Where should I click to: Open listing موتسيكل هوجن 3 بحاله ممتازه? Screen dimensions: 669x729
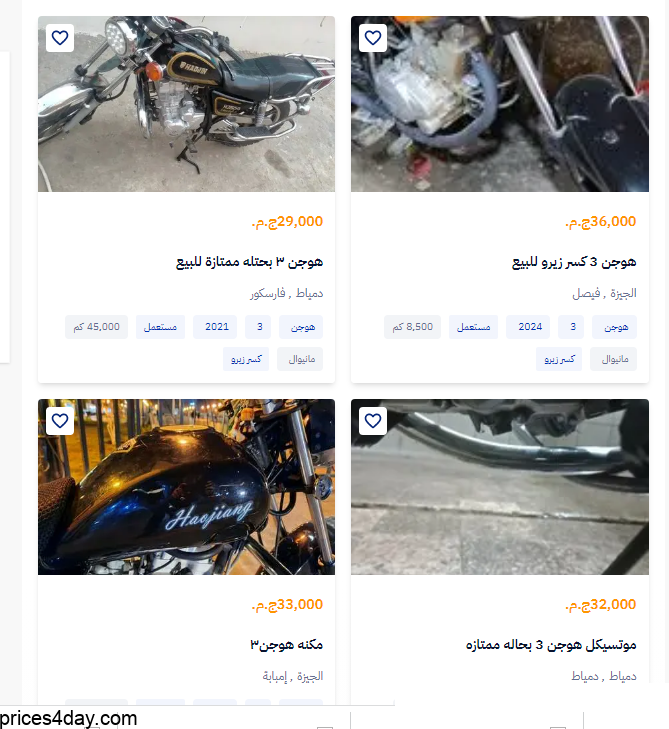pyautogui.click(x=550, y=645)
